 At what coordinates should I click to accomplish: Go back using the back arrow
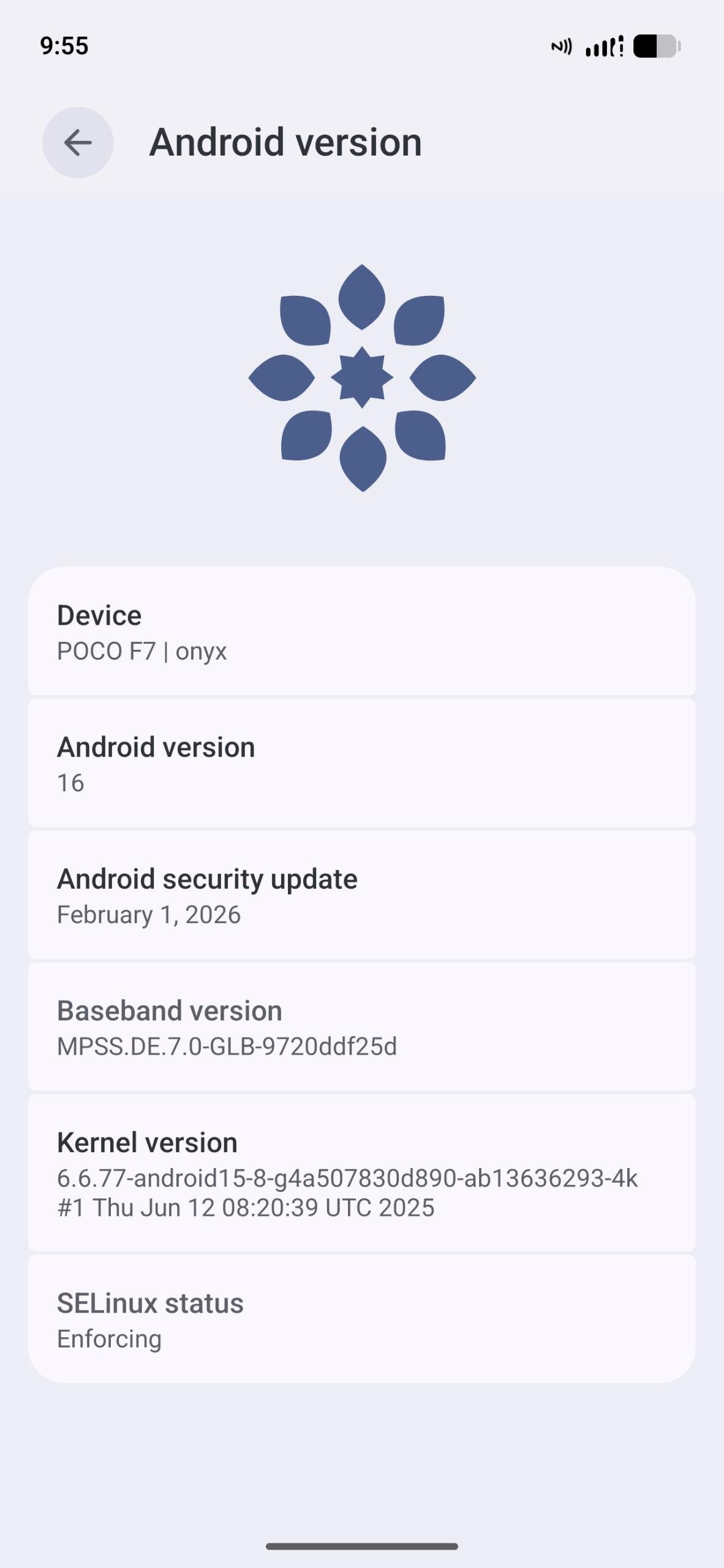[x=78, y=143]
